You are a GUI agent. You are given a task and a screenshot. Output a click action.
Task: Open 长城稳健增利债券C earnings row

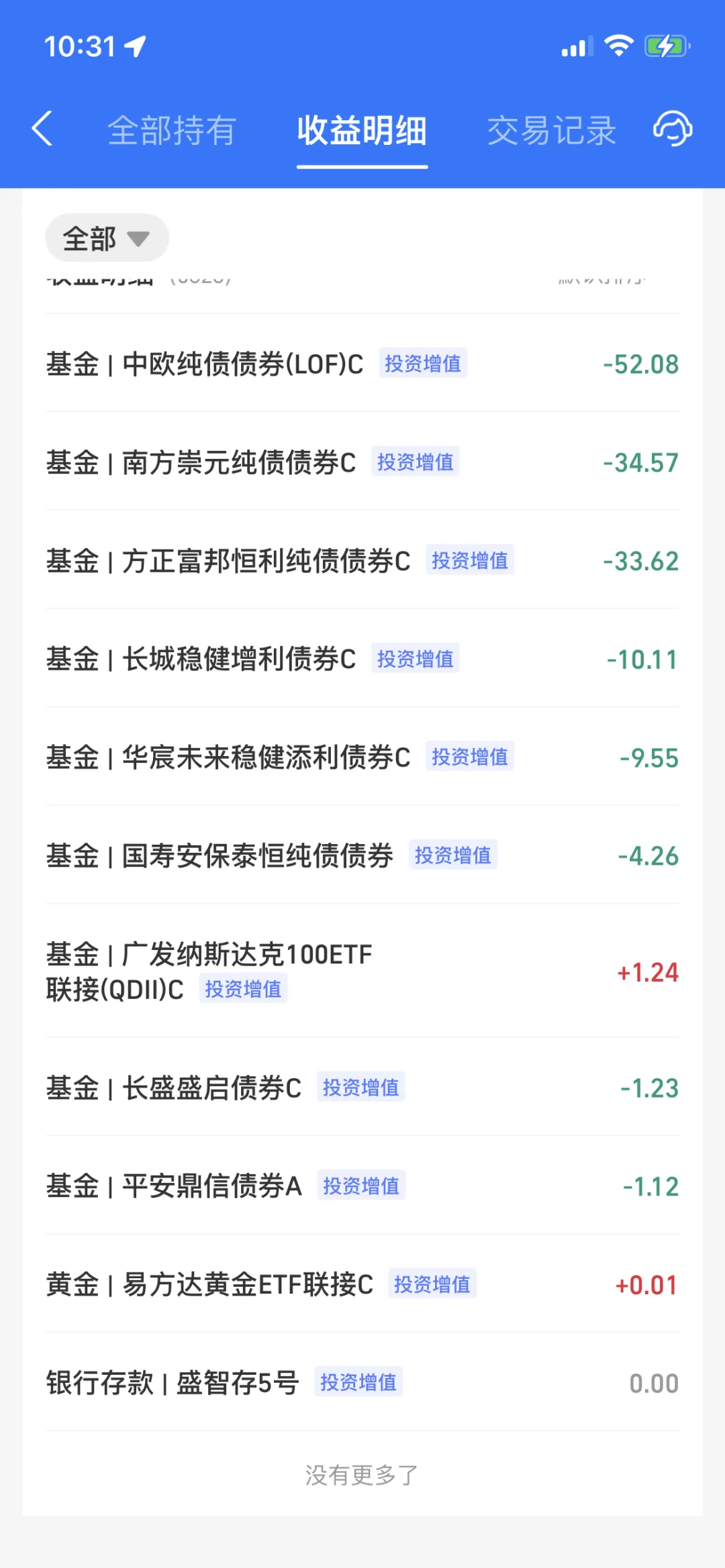coord(362,658)
